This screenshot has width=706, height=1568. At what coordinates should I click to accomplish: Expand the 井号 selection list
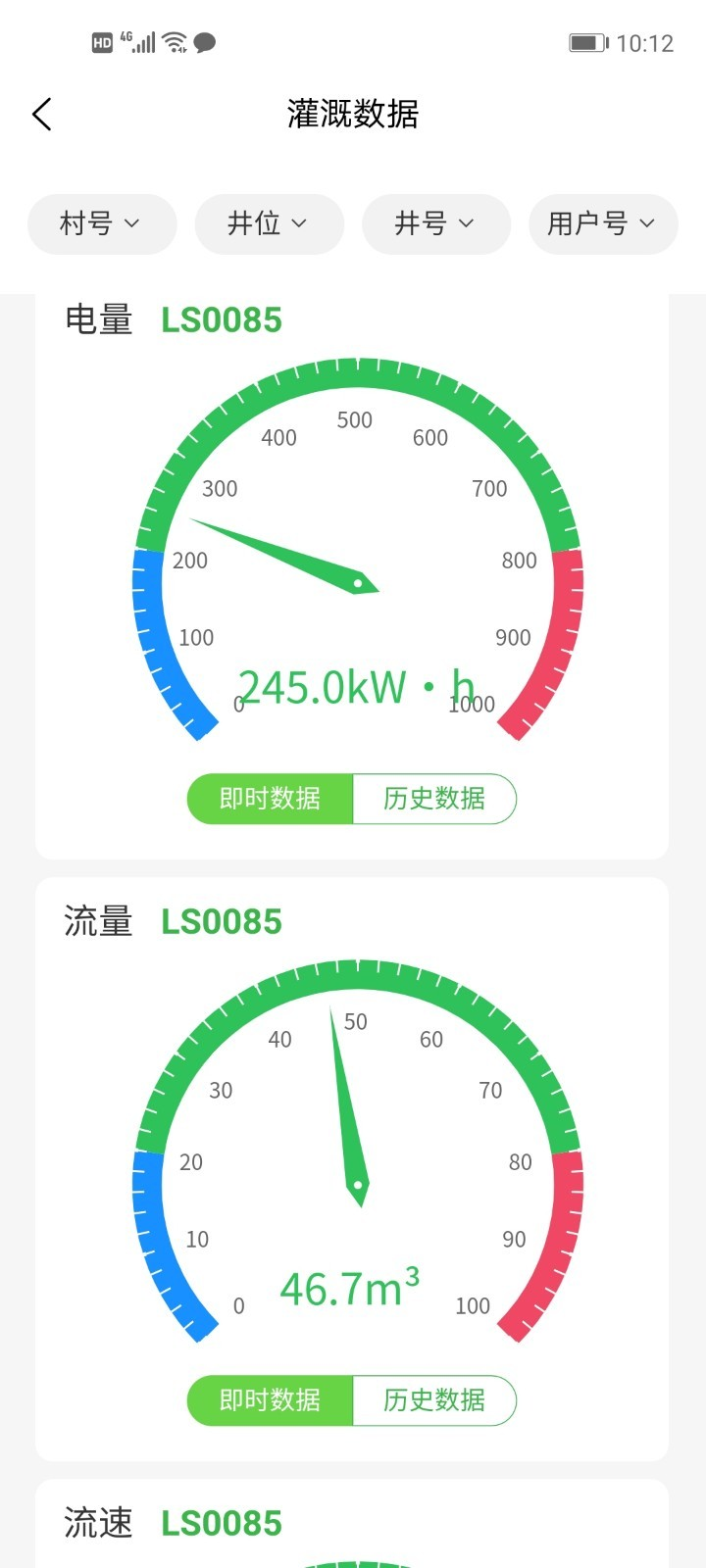point(435,223)
